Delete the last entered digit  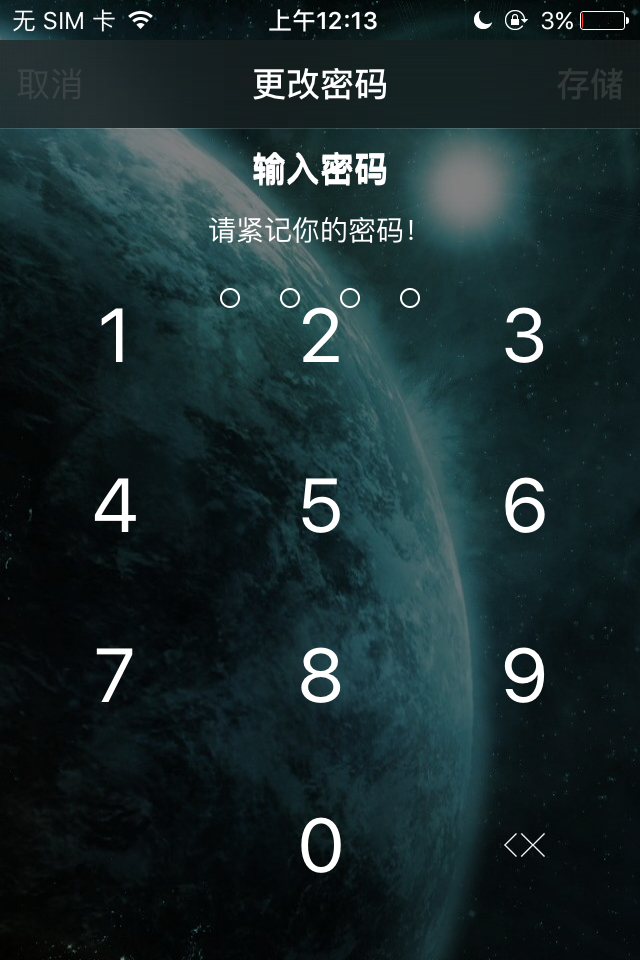pos(524,846)
